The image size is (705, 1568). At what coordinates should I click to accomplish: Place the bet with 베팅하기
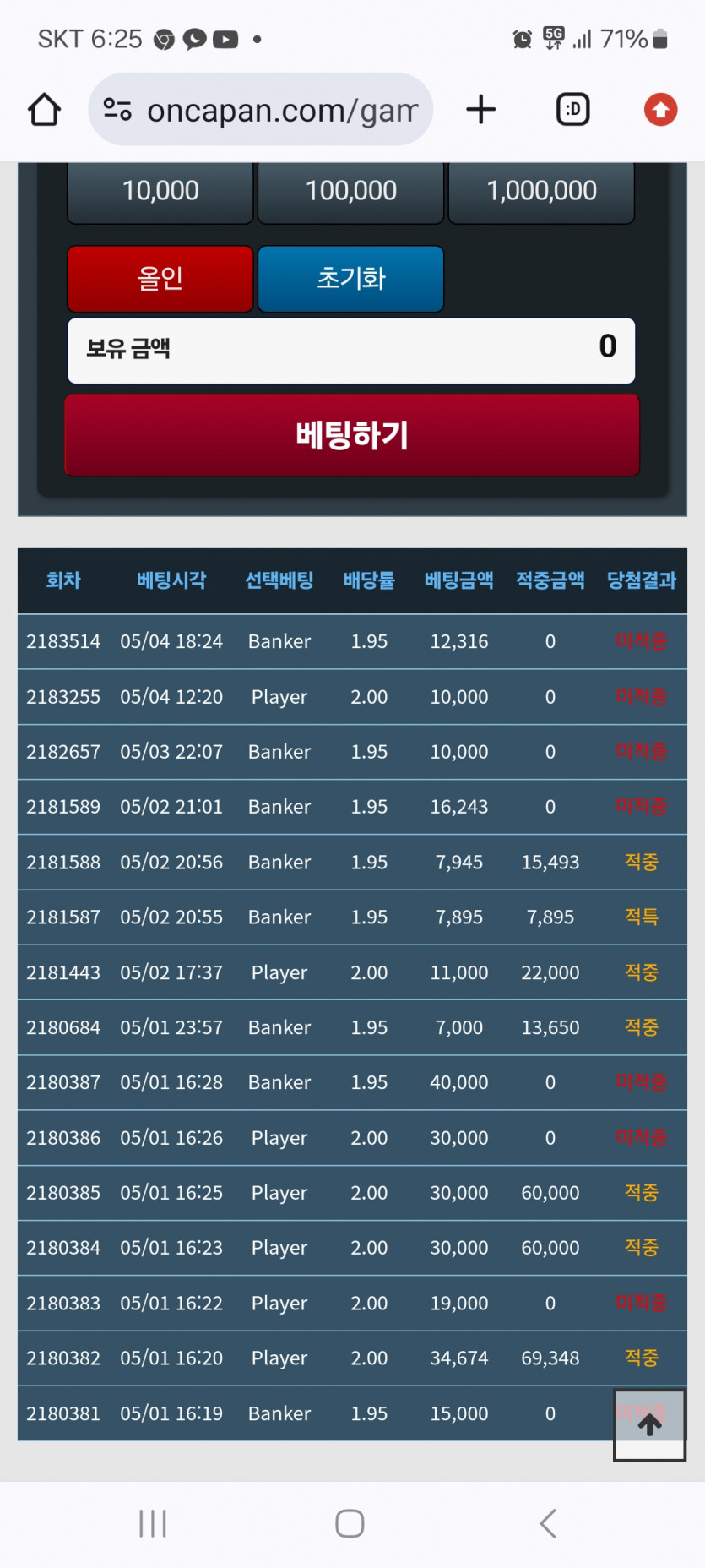click(x=352, y=435)
